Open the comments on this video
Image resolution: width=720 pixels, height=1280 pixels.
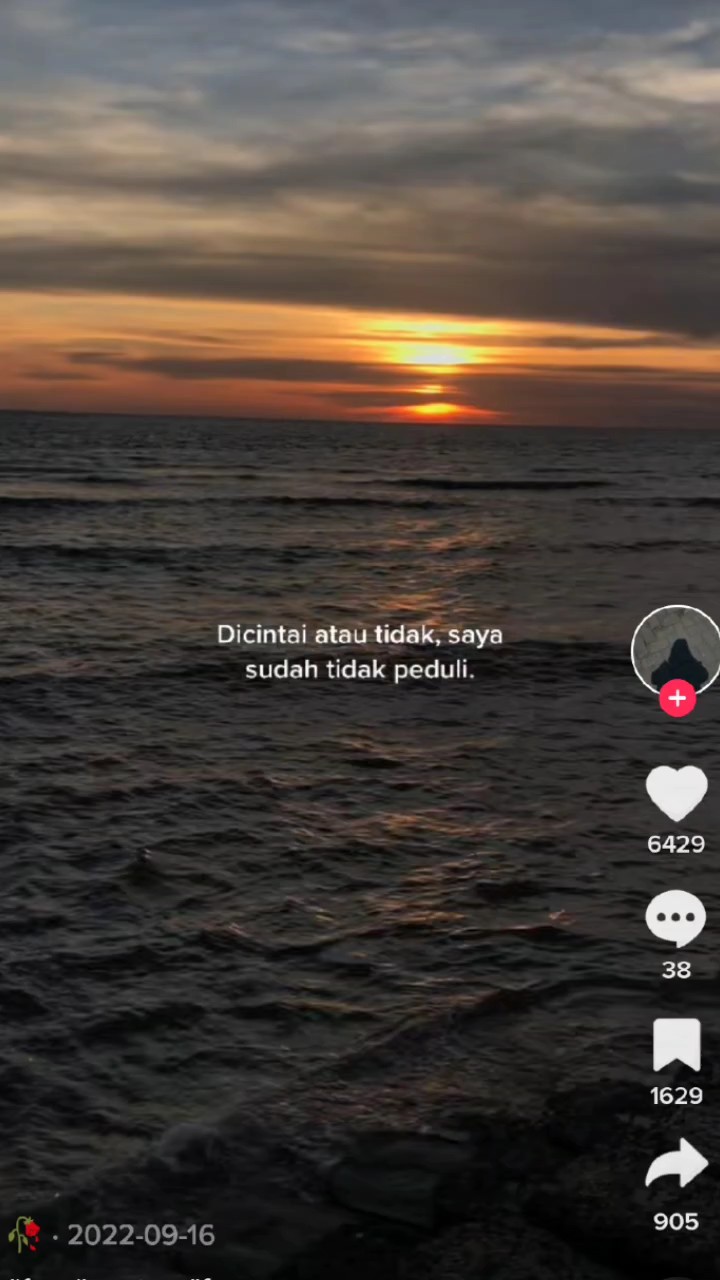(676, 918)
